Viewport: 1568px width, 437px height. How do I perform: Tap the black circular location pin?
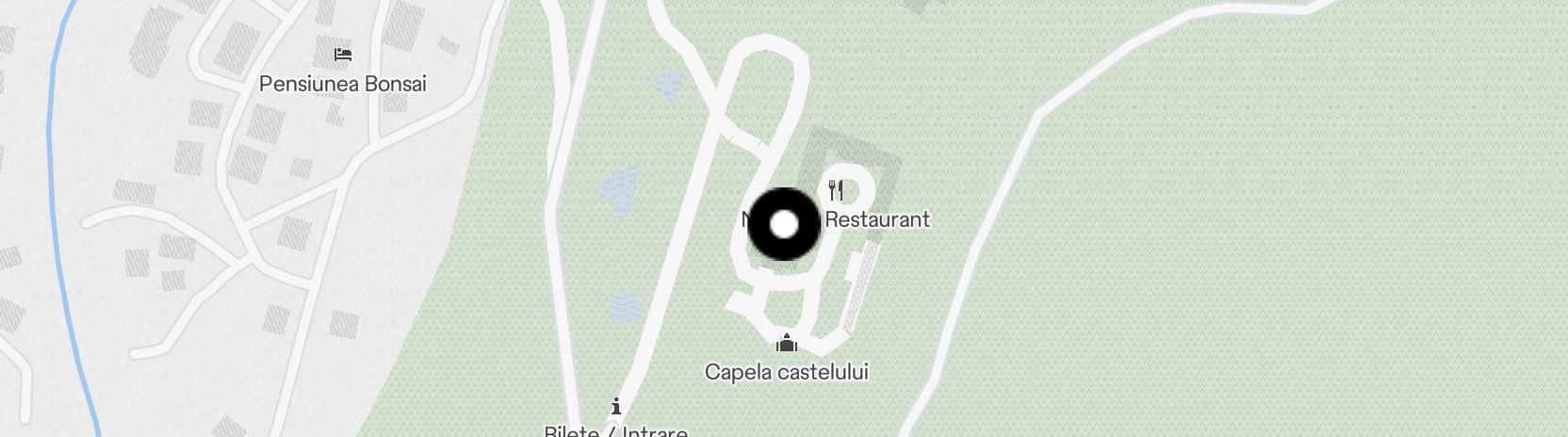tap(784, 224)
